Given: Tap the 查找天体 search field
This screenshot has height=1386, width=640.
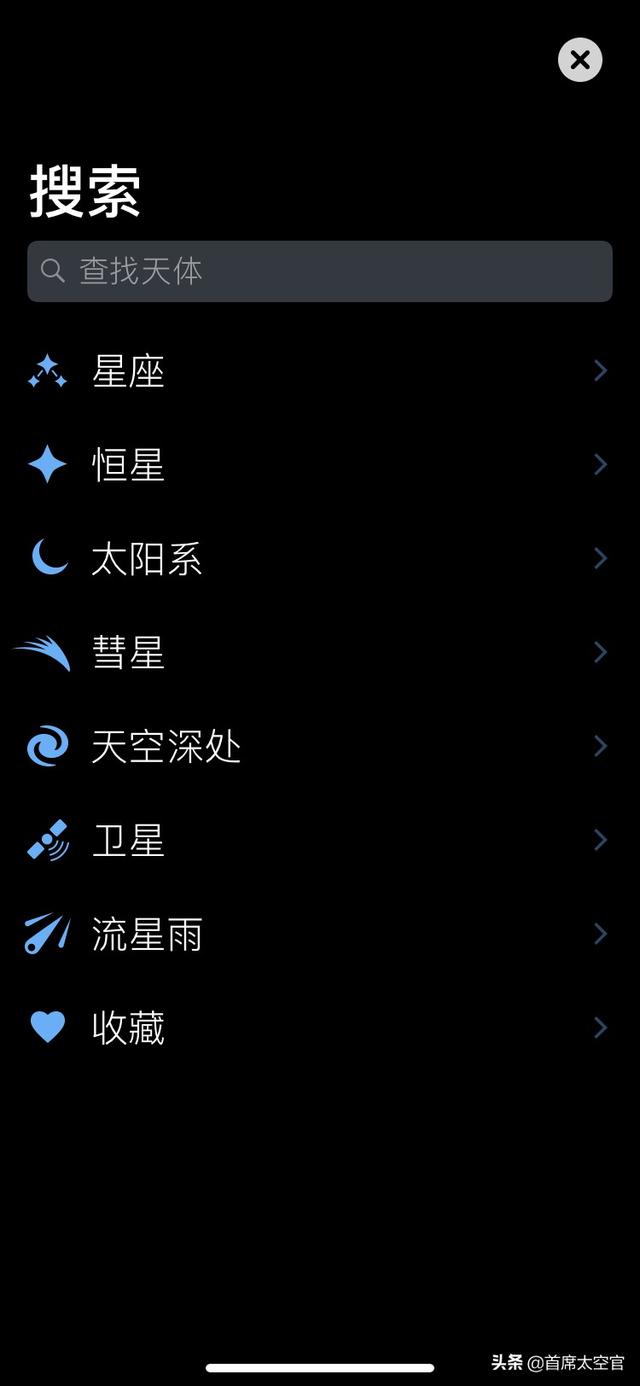Looking at the screenshot, I should coord(320,271).
